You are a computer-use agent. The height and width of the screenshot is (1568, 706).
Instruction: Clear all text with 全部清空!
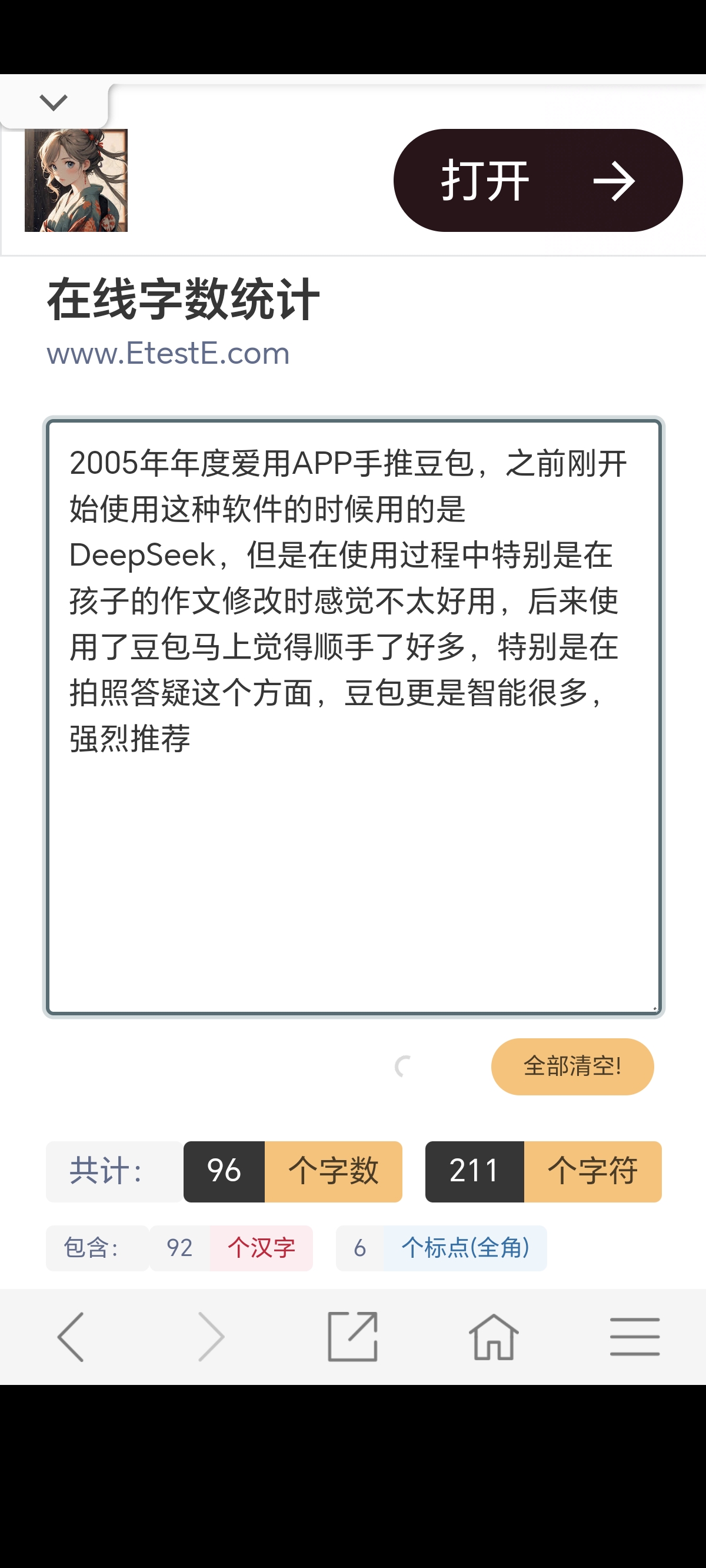click(572, 1067)
